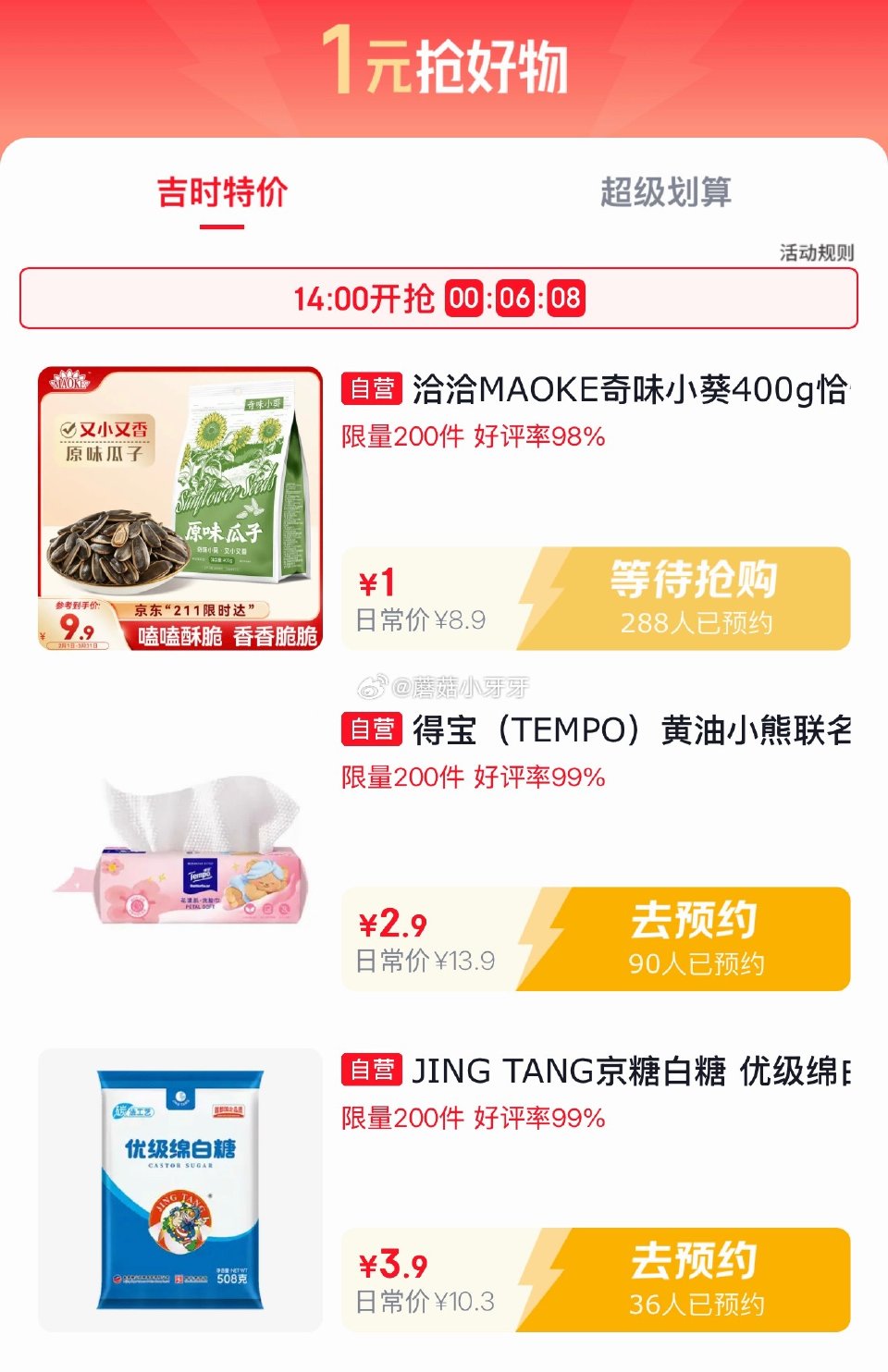Click the 自营 badge on the JING TANG product
Viewport: 888px width, 1372px height.
pyautogui.click(x=372, y=1071)
